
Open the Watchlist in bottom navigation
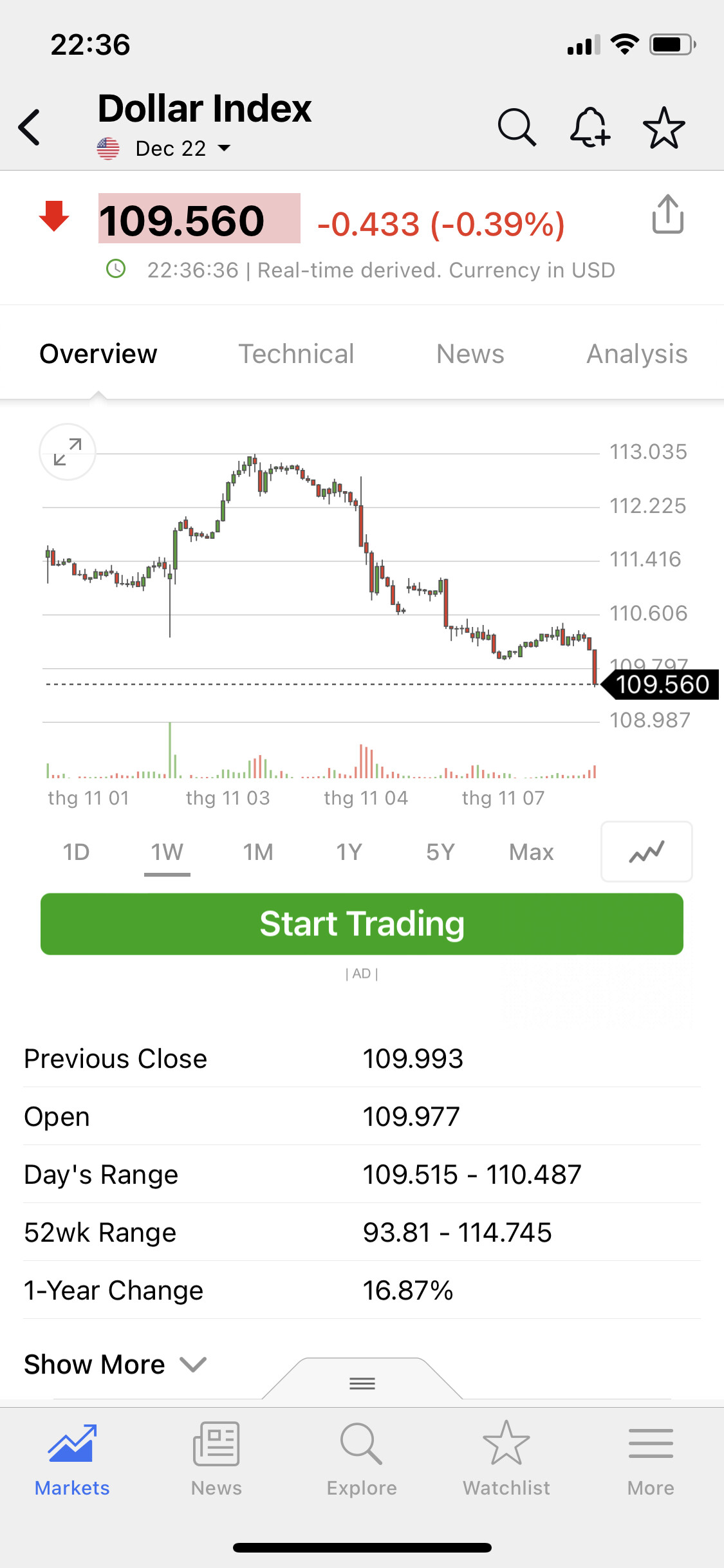click(x=506, y=1459)
